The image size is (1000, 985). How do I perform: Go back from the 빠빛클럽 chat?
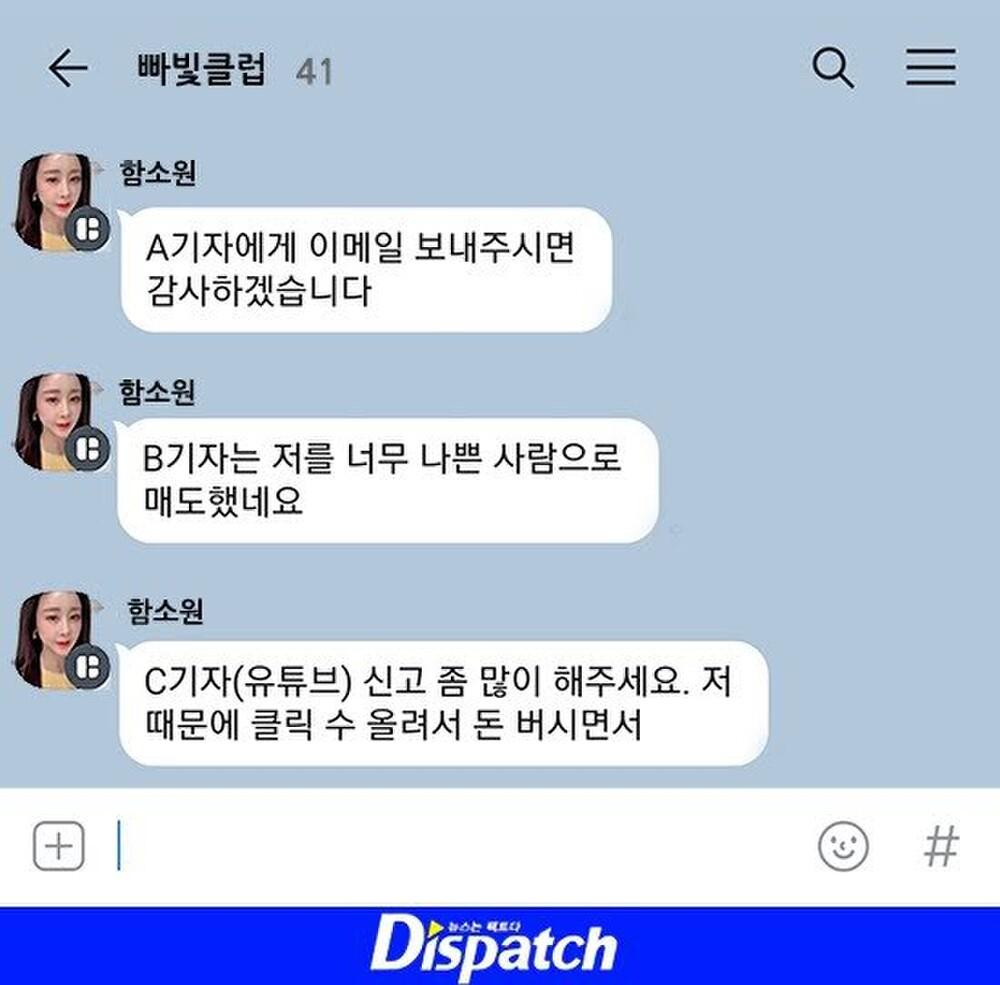point(67,69)
